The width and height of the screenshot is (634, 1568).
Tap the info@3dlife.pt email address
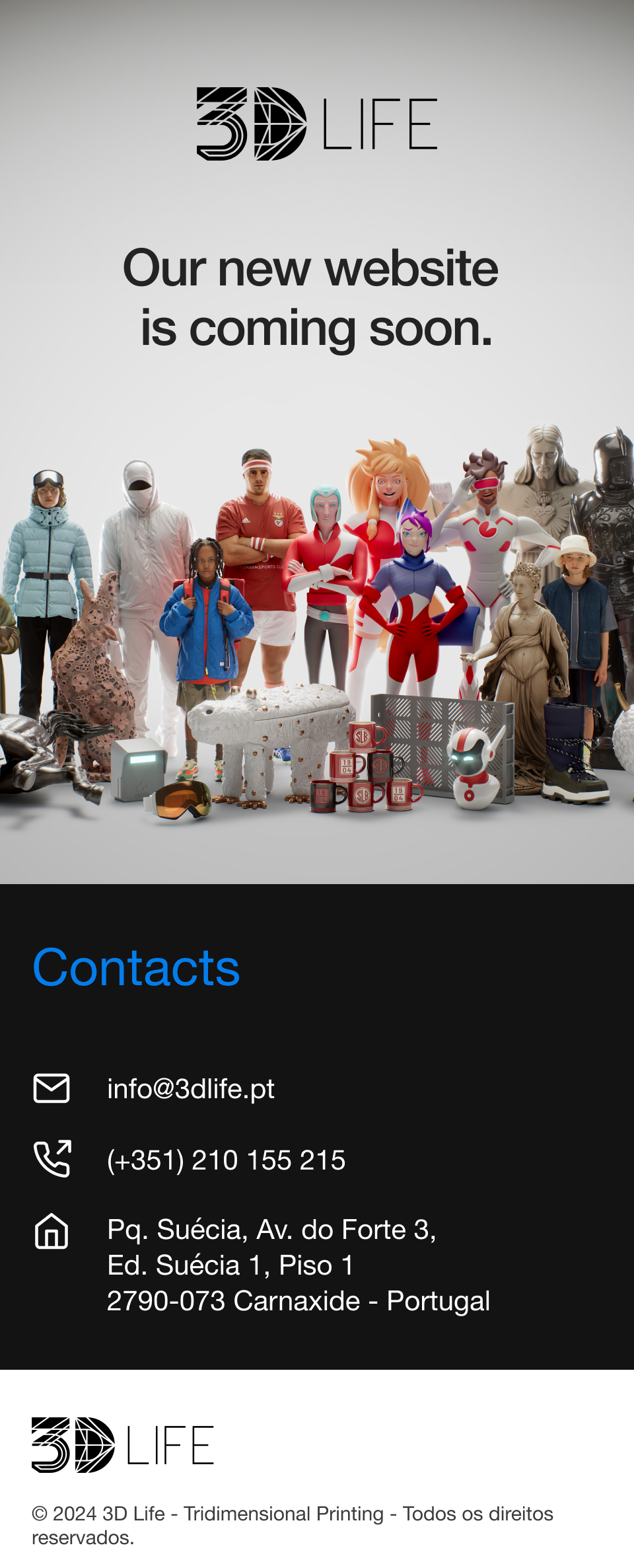[191, 1089]
